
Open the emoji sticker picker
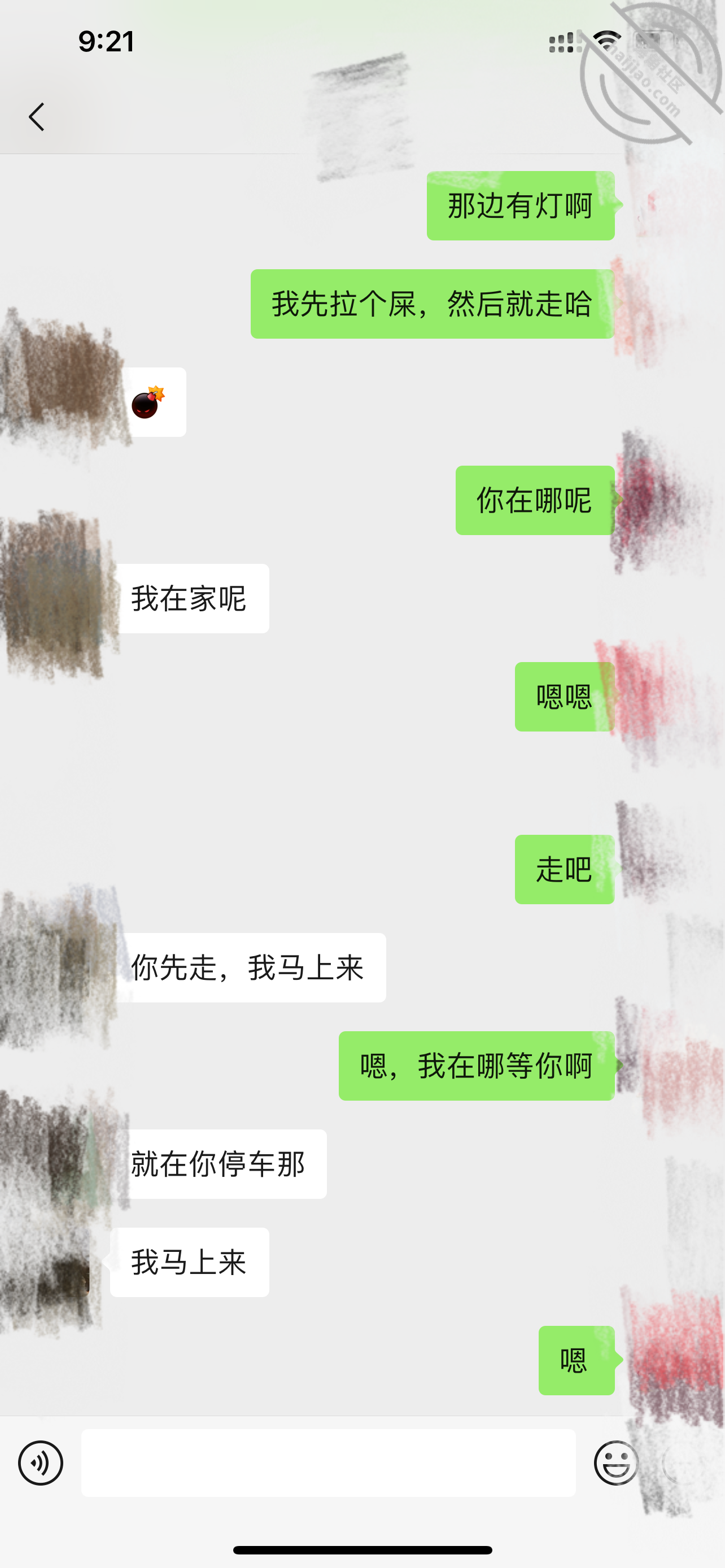(x=616, y=1462)
